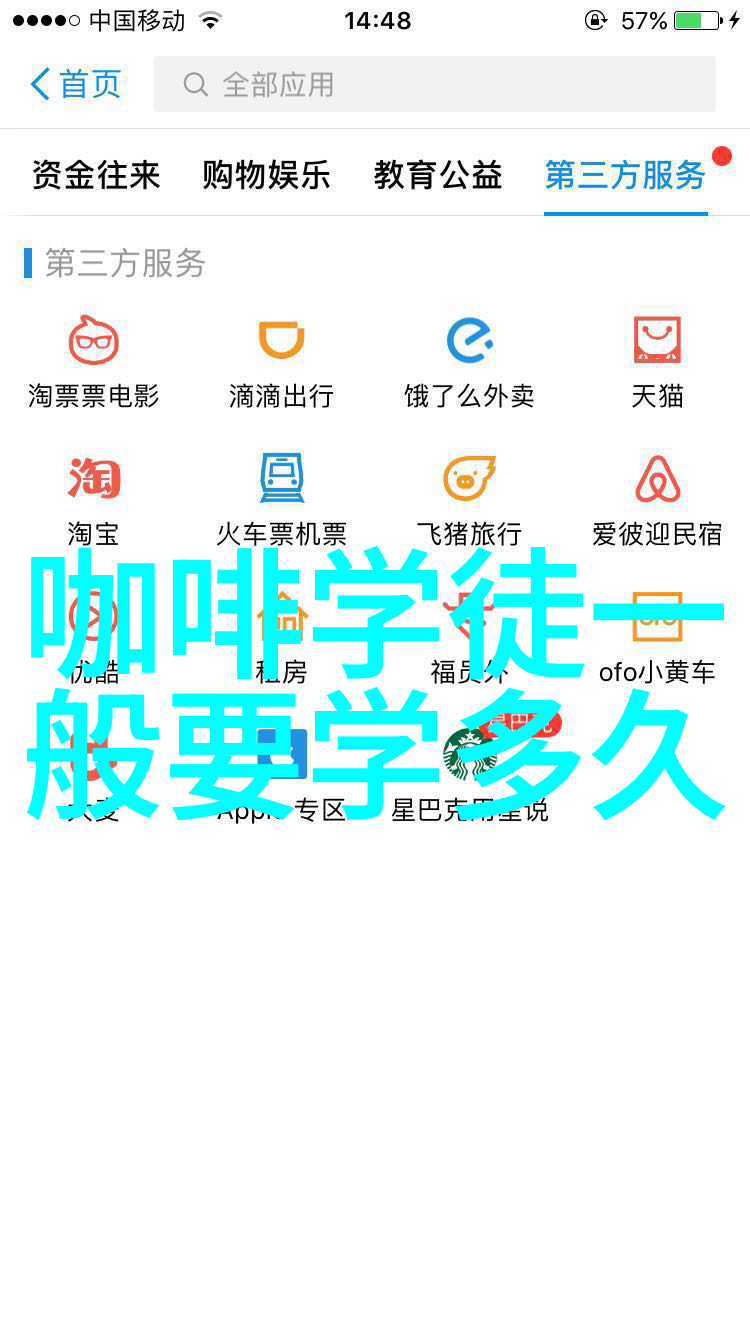Go back to 首页
Viewport: 750px width, 1334px height.
(76, 84)
